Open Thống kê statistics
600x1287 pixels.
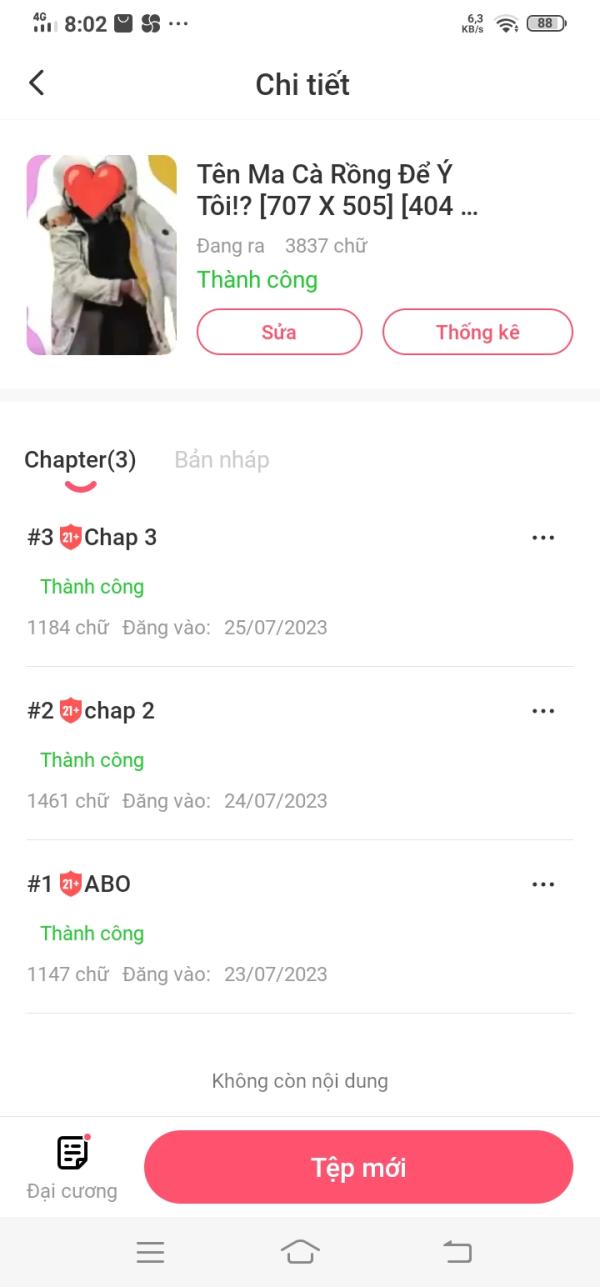point(478,332)
